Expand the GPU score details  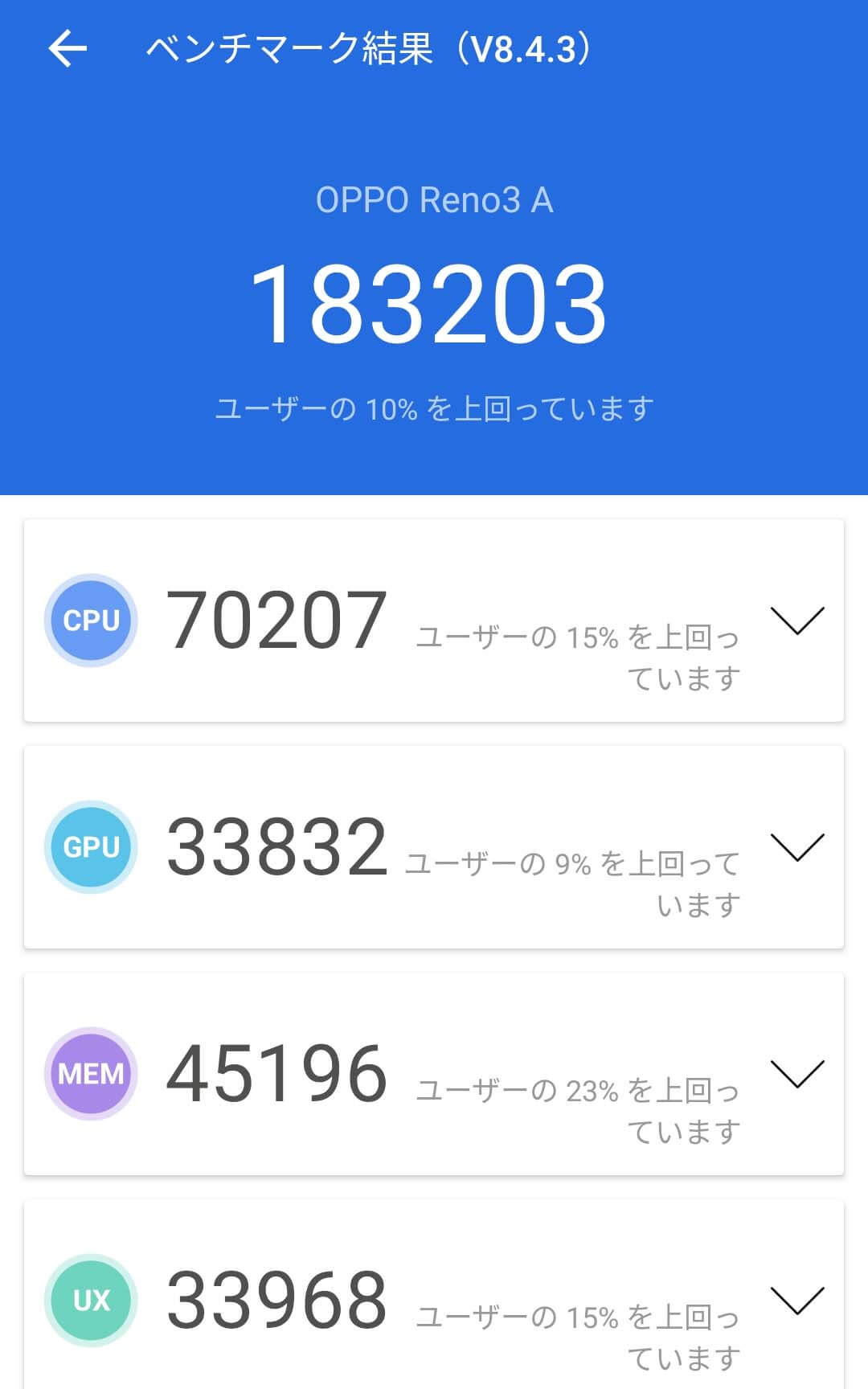(x=797, y=847)
